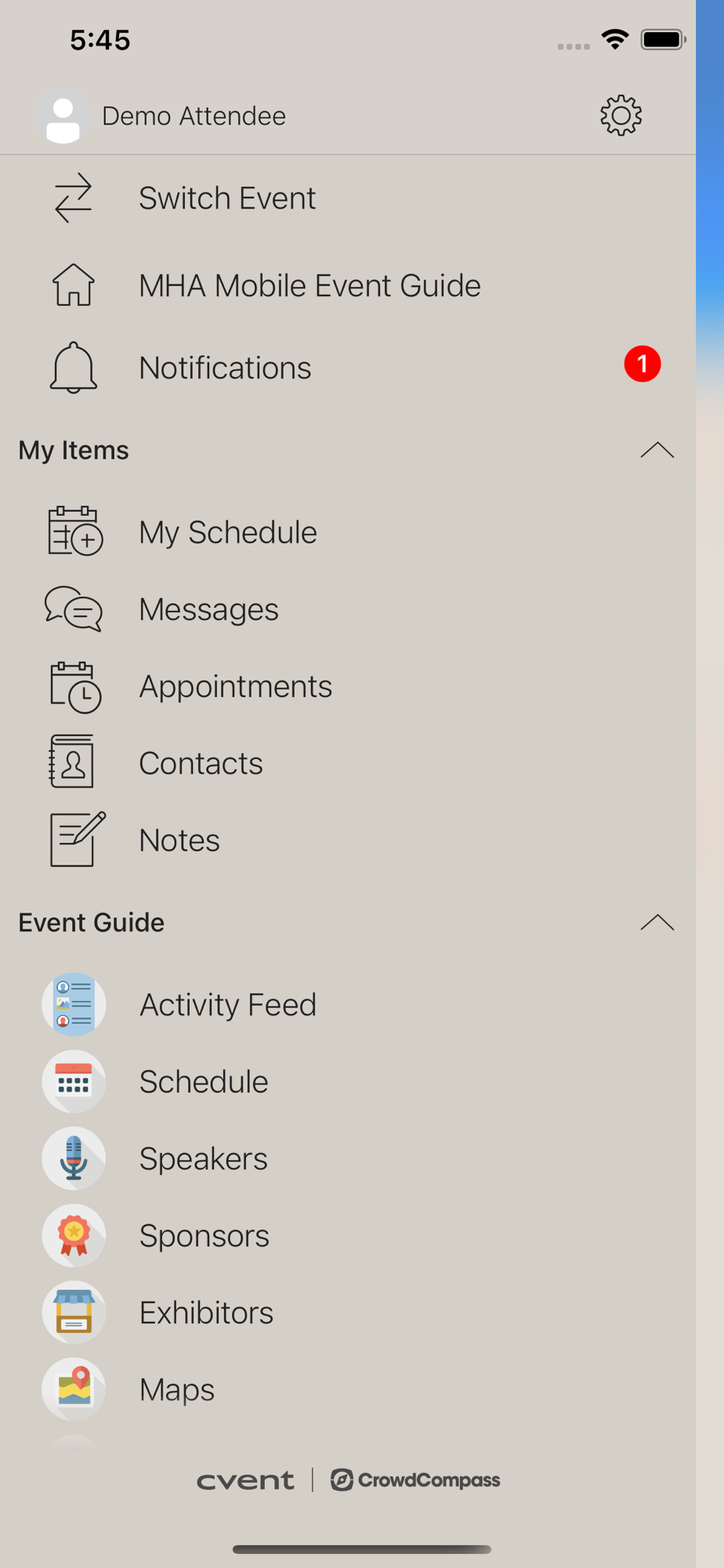
Task: Go to MHA Mobile Event Guide home
Action: click(348, 285)
